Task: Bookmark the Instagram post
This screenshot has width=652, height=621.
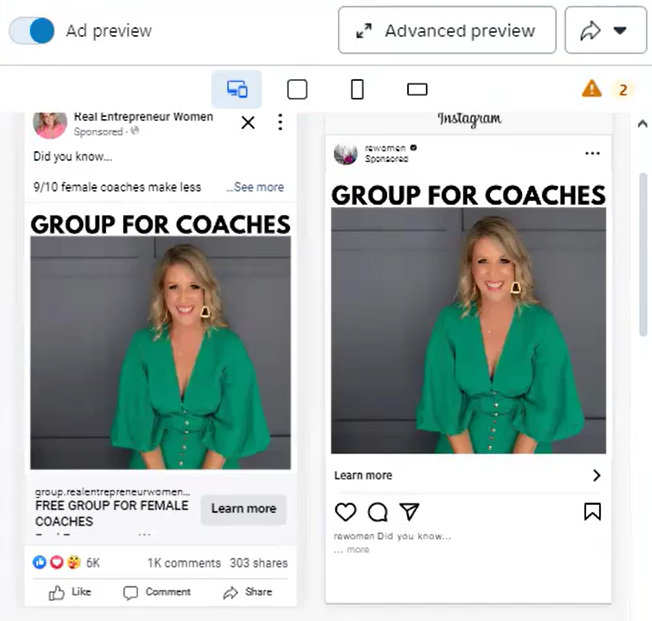Action: pos(593,512)
